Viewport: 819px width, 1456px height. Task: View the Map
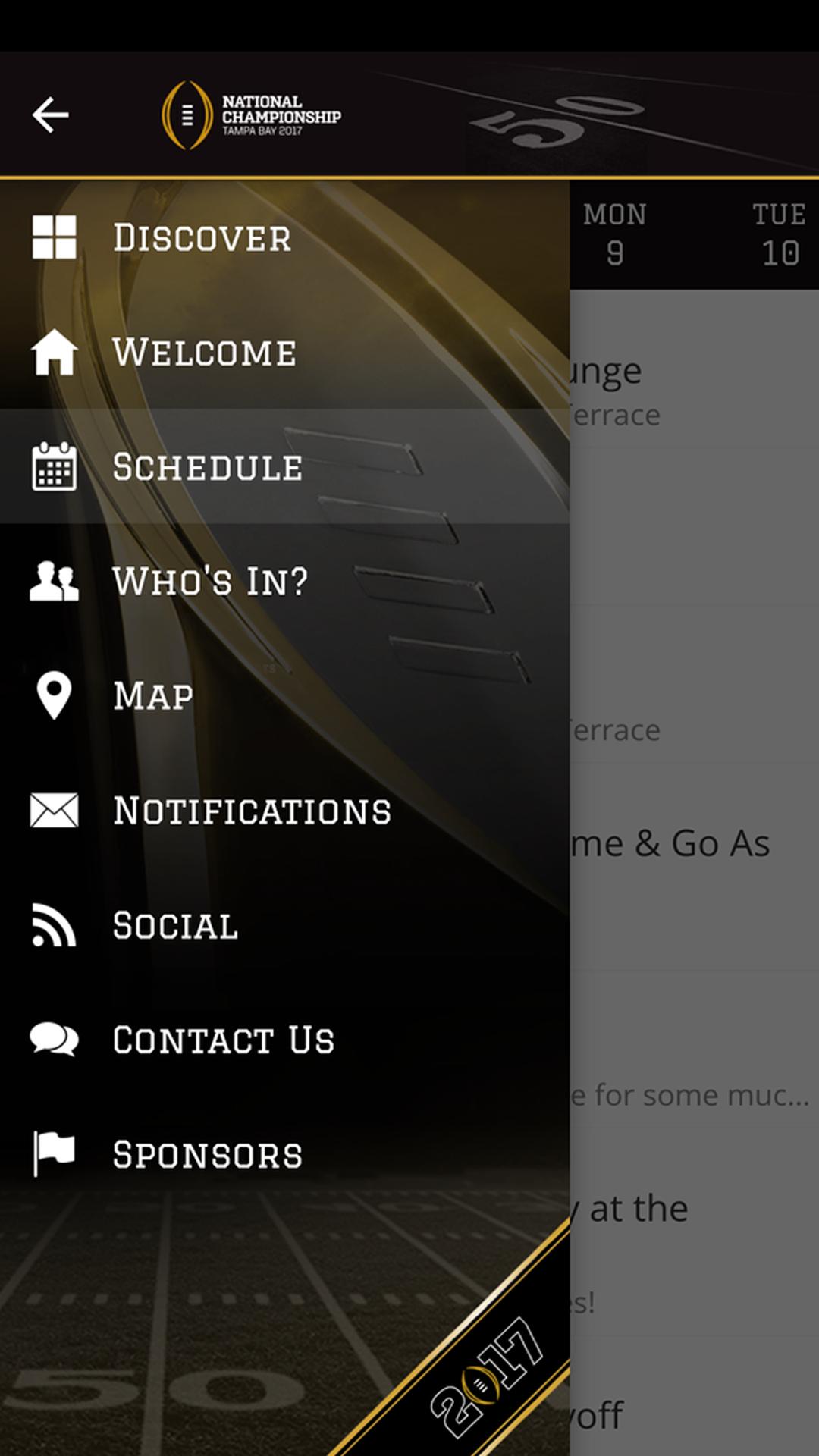[x=153, y=695]
